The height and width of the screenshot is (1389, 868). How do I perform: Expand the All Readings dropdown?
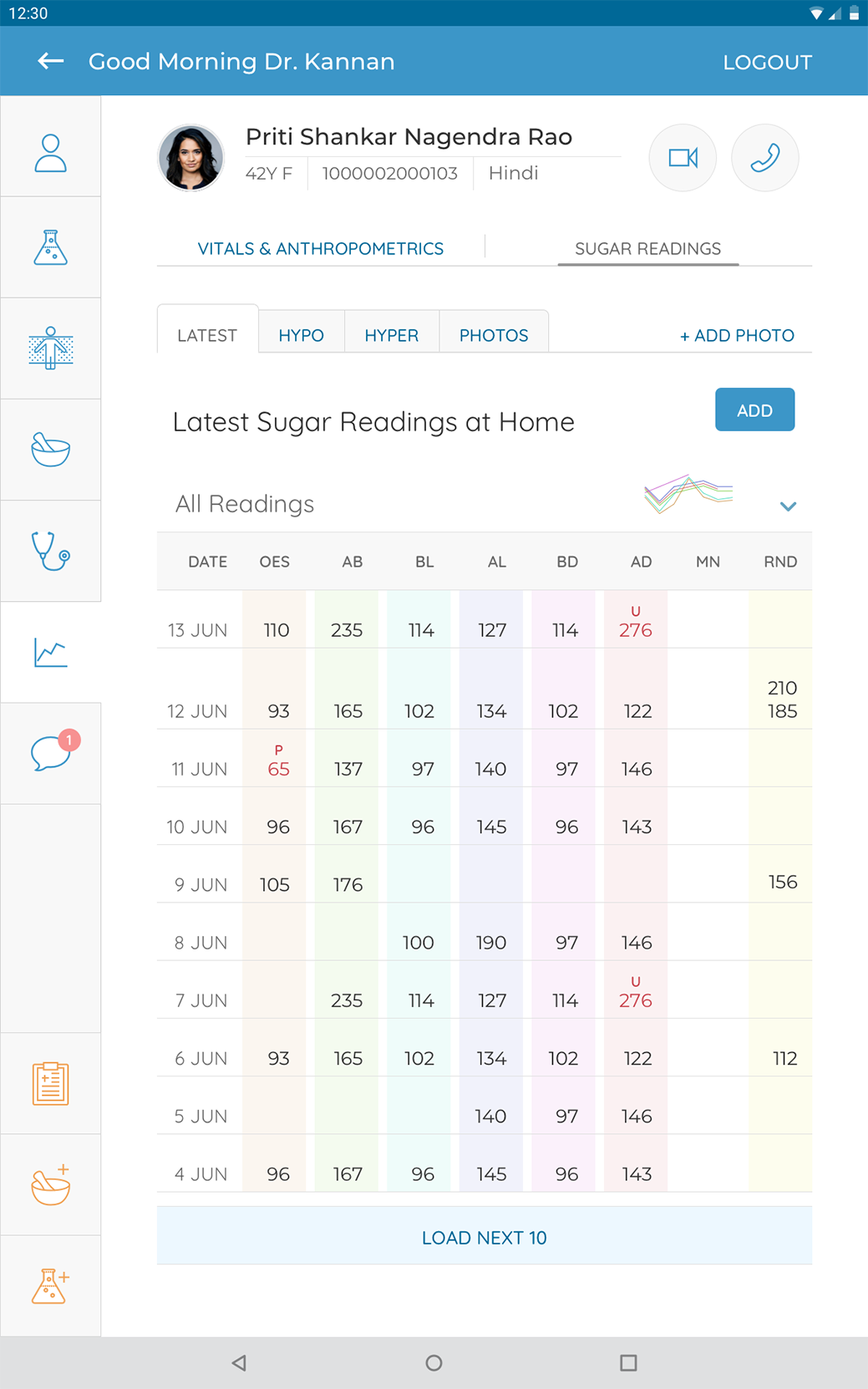point(787,506)
